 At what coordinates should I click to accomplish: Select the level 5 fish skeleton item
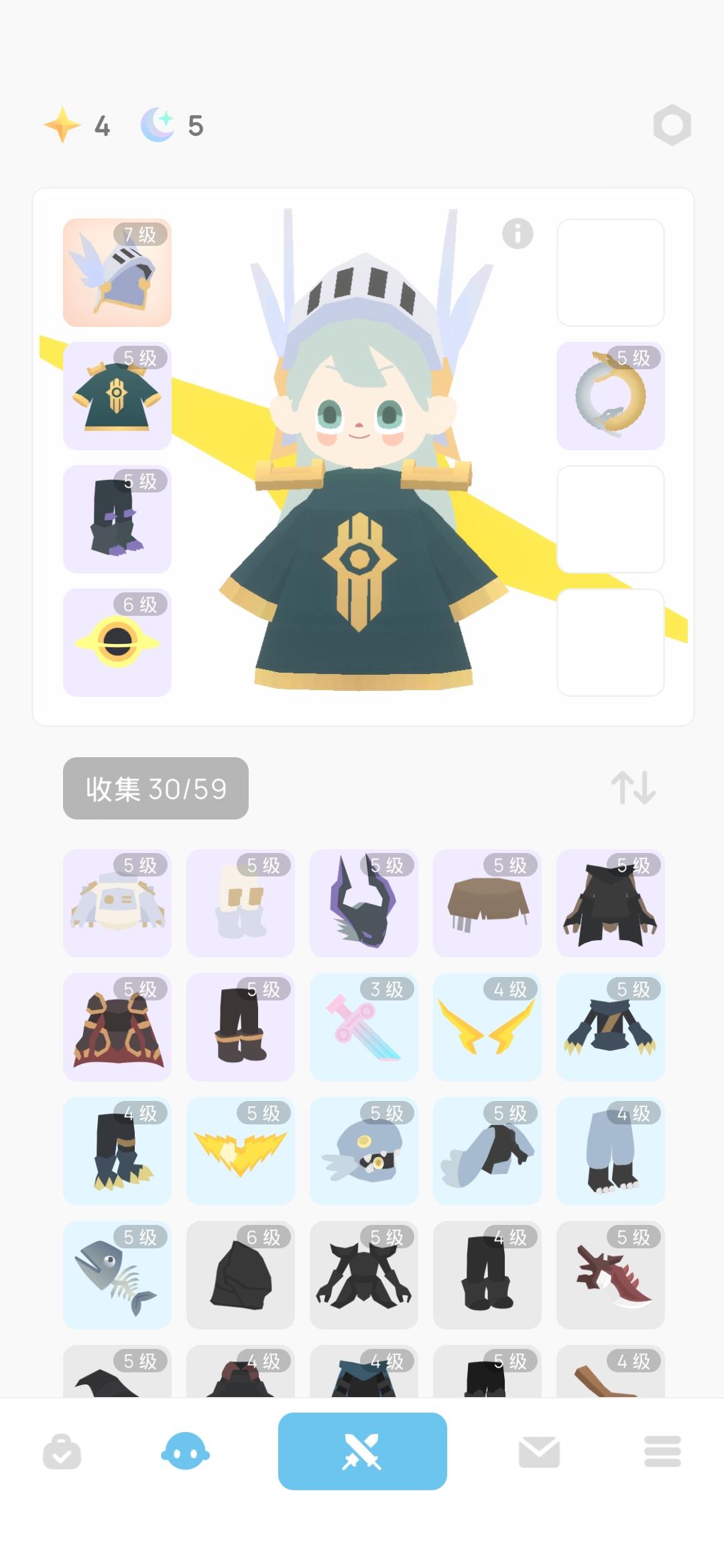coord(117,1275)
